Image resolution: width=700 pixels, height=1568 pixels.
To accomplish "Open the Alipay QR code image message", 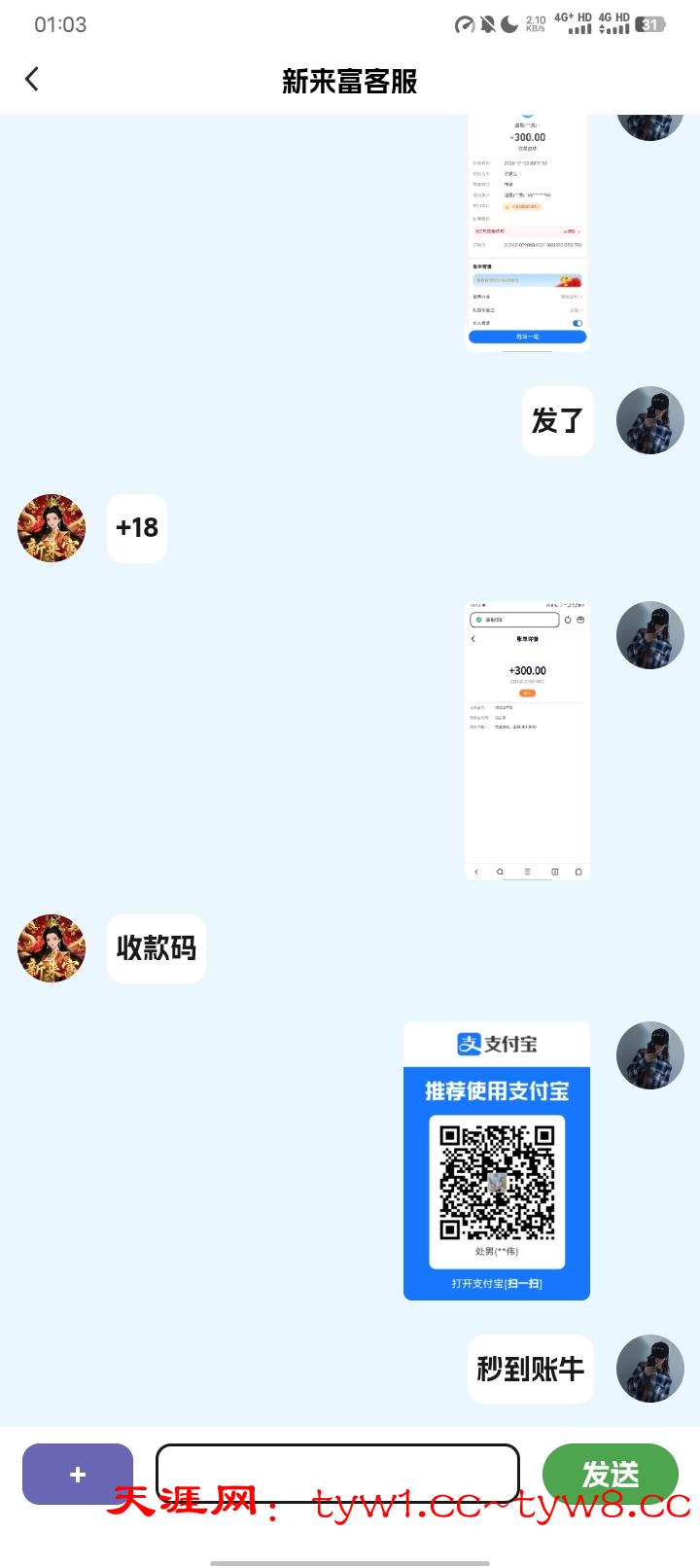I will tap(497, 1160).
